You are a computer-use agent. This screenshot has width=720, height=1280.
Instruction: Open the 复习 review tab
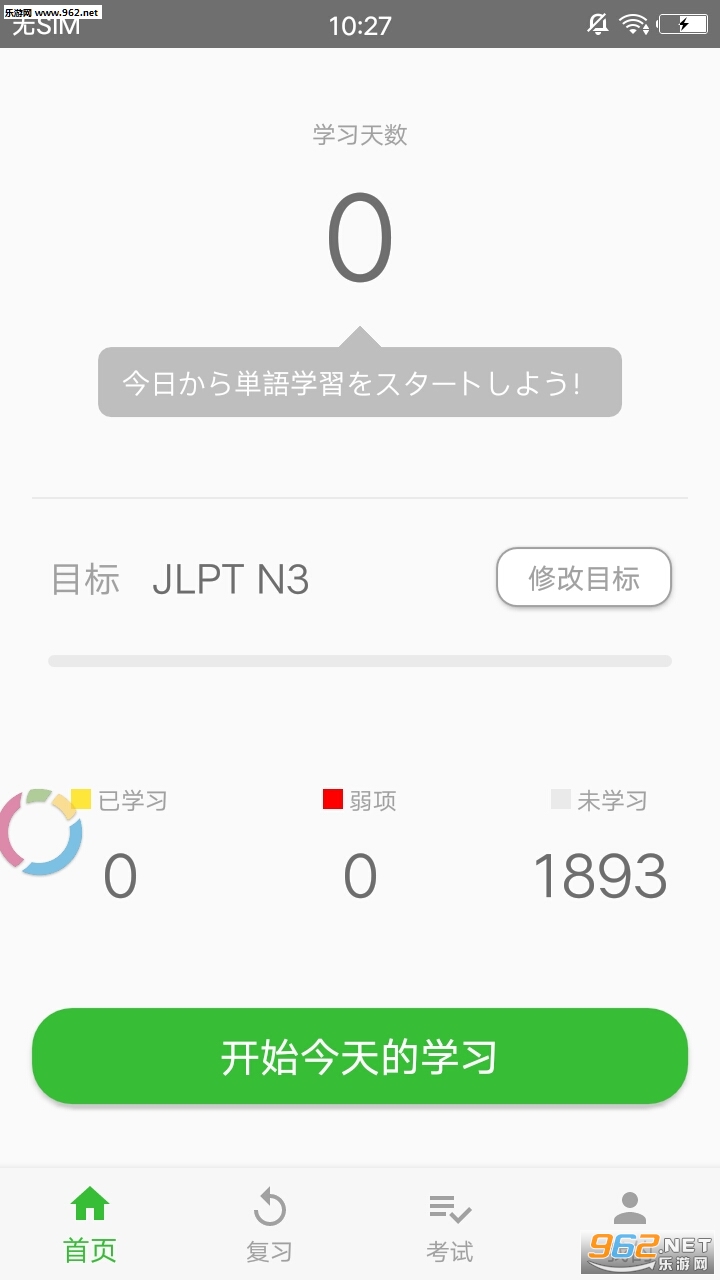pos(270,1224)
